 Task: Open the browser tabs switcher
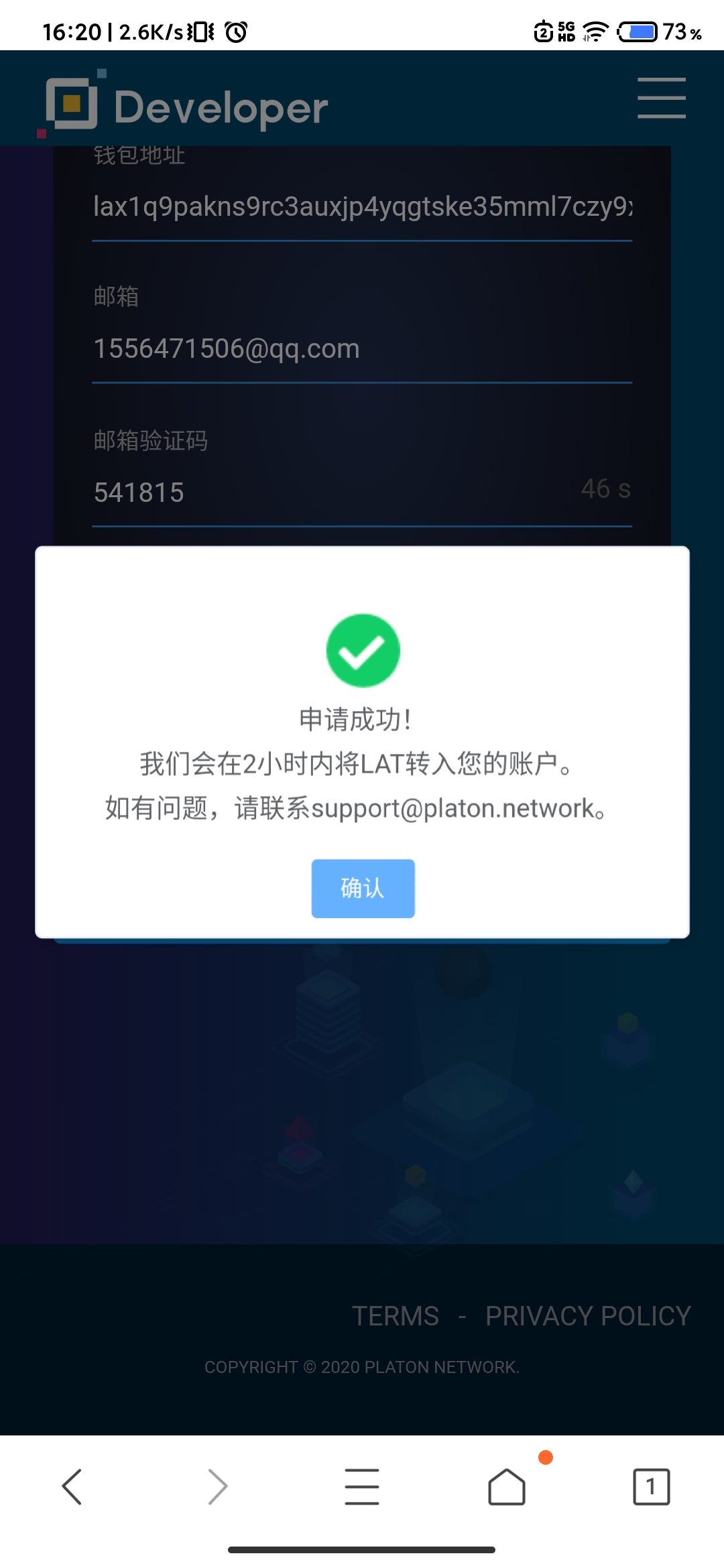[651, 1487]
